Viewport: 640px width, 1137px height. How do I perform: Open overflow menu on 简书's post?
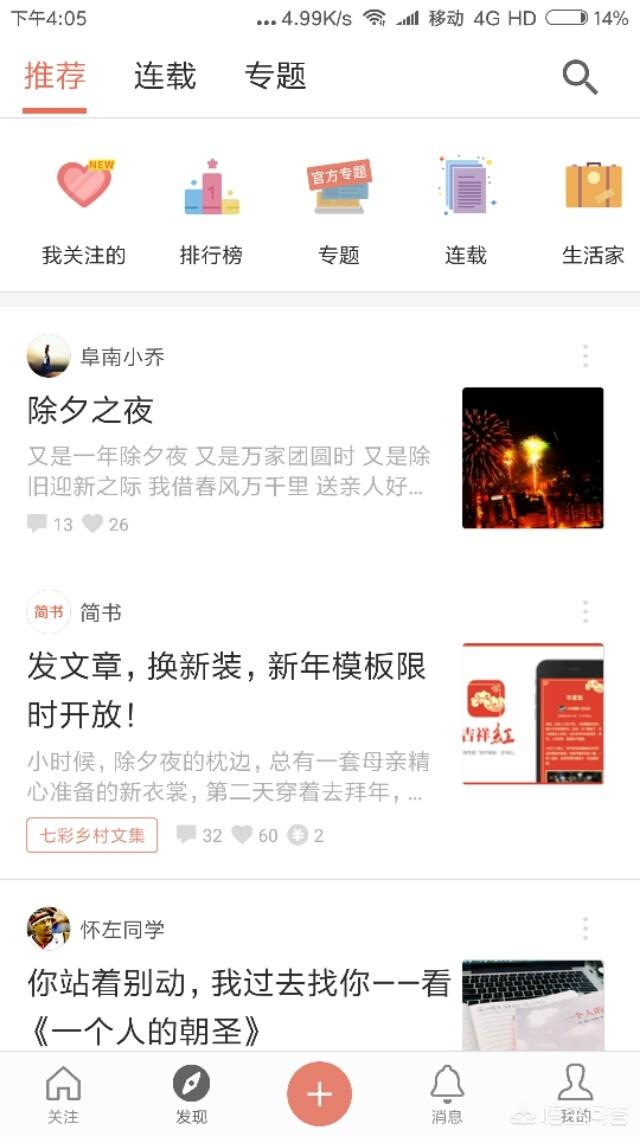point(585,612)
